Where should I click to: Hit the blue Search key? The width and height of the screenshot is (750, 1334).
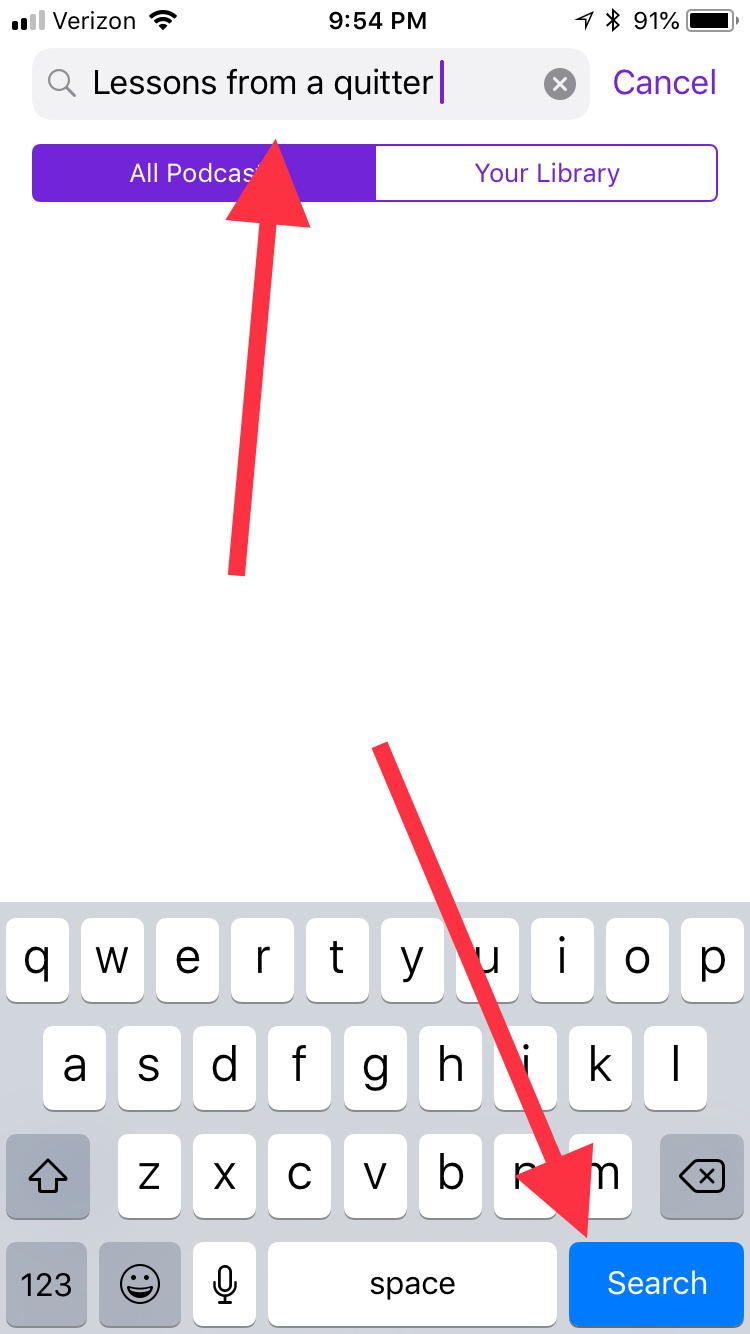coord(656,1283)
